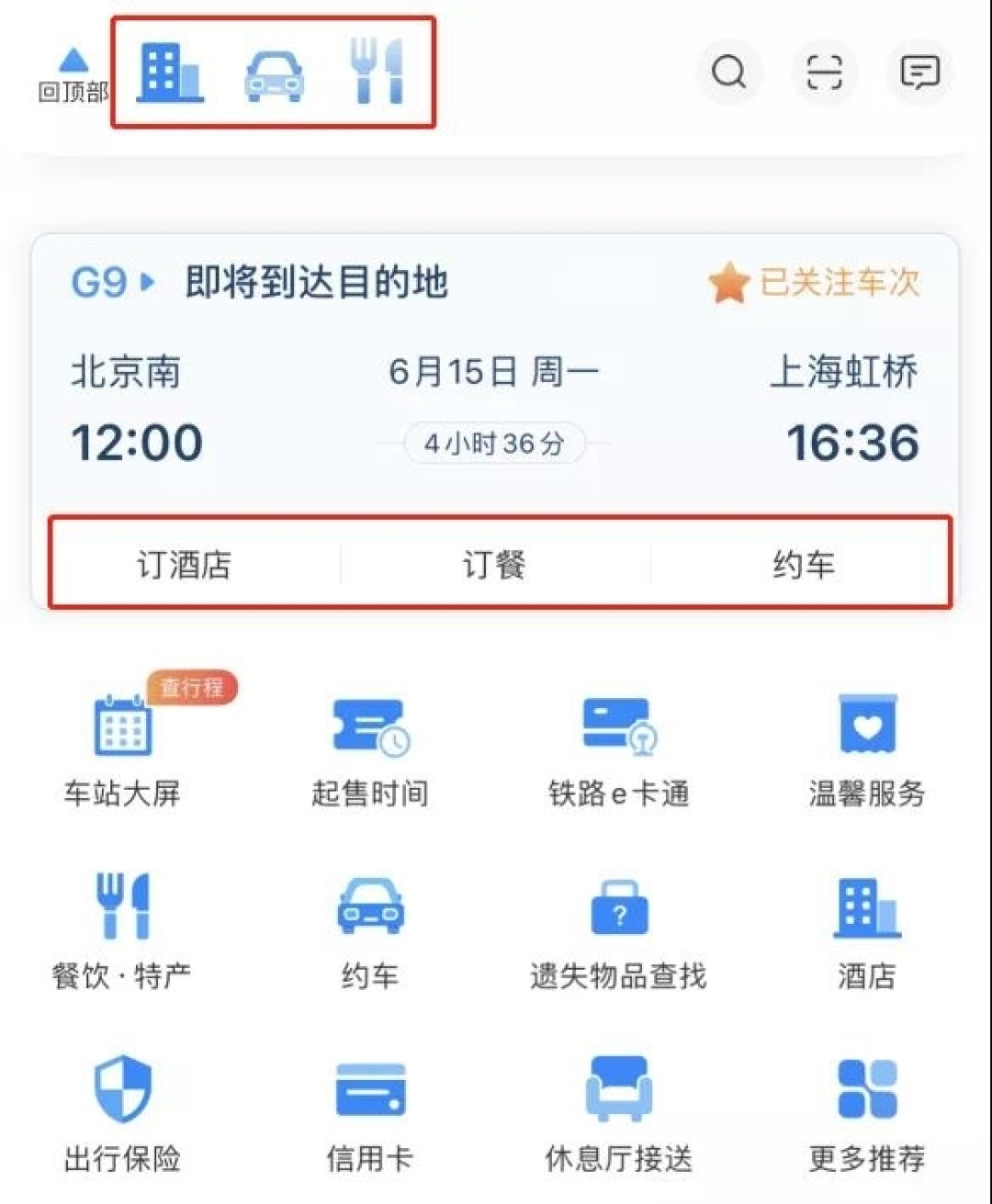Open the messages icon at top right
Viewport: 992px width, 1204px height.
(919, 73)
